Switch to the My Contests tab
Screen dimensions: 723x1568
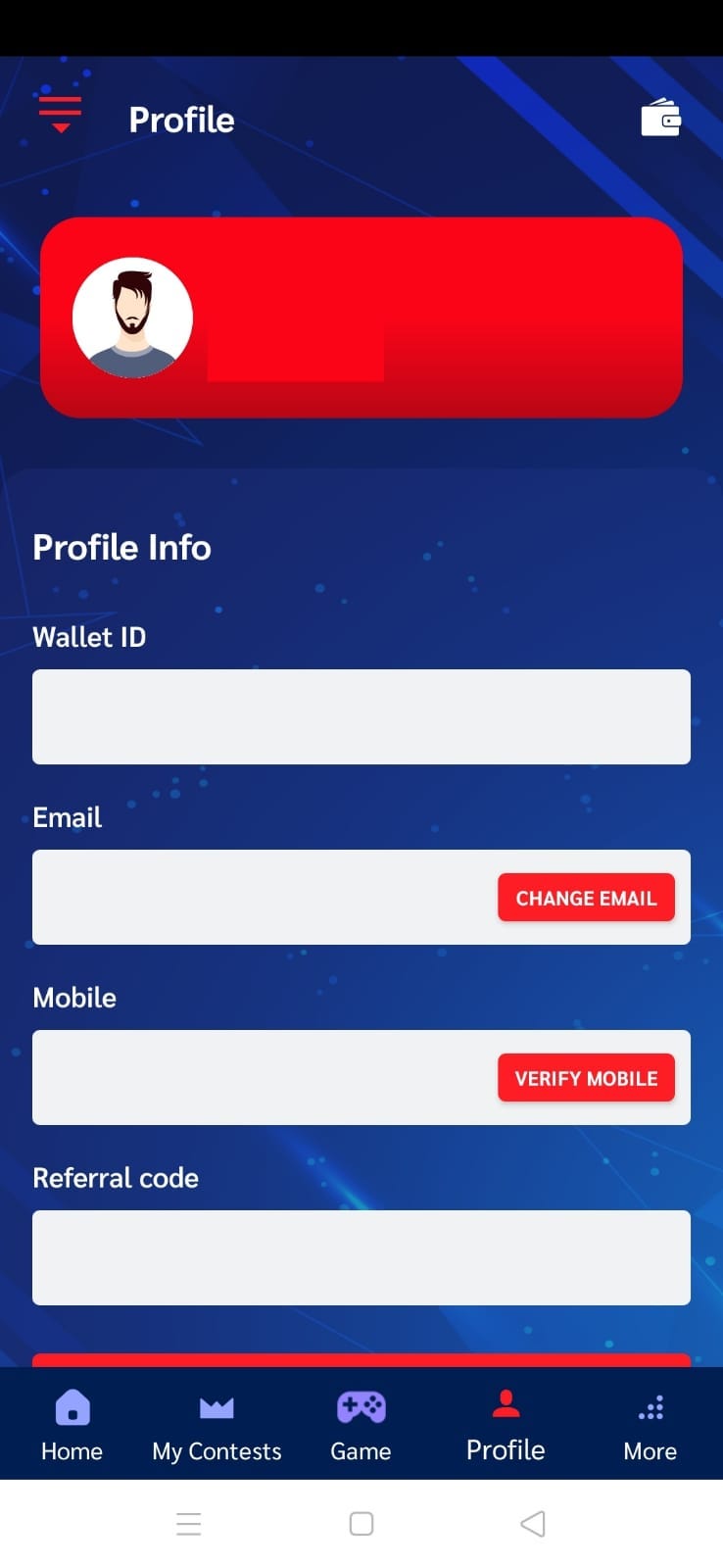(217, 1426)
